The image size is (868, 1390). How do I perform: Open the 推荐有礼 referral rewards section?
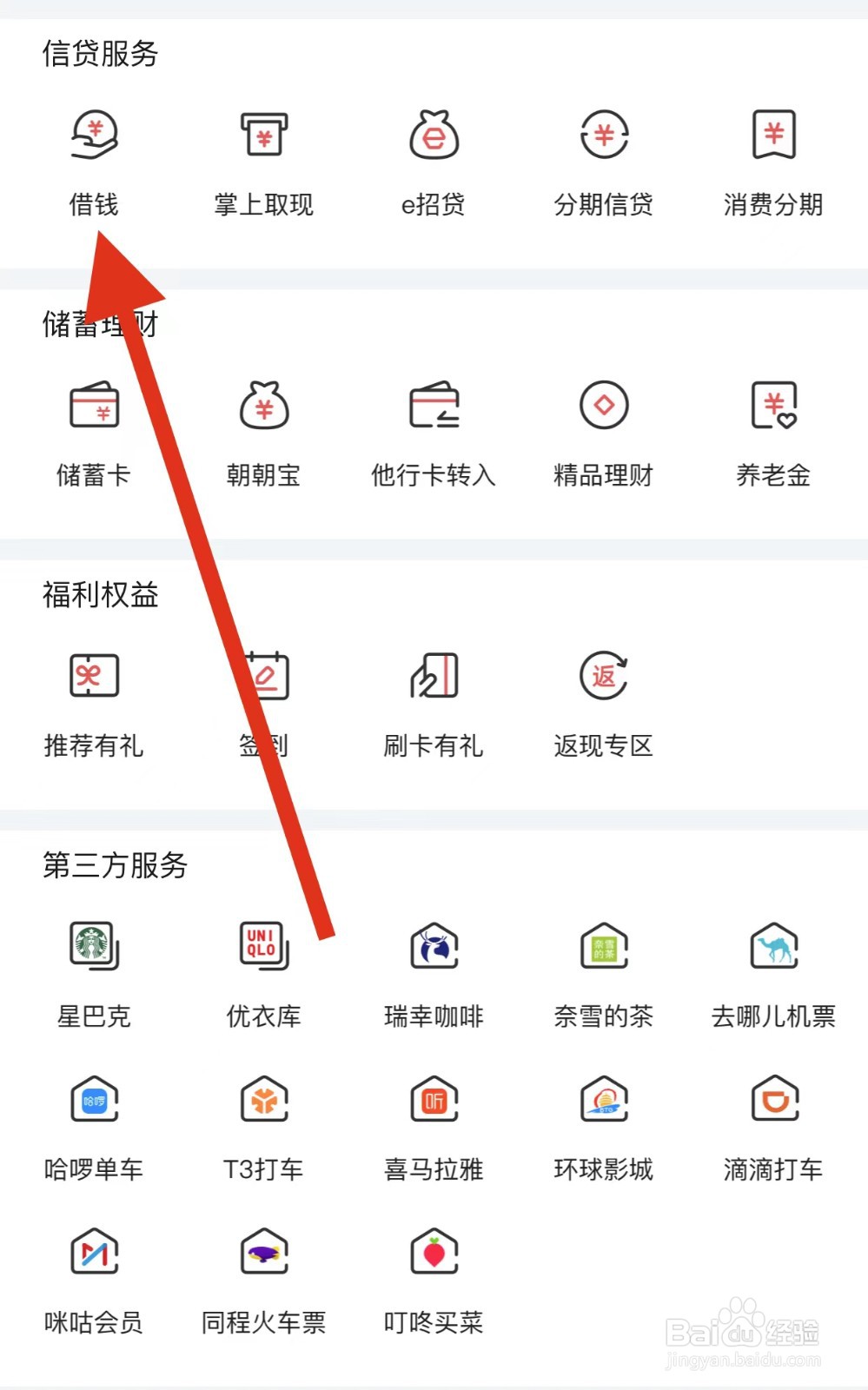(95, 699)
